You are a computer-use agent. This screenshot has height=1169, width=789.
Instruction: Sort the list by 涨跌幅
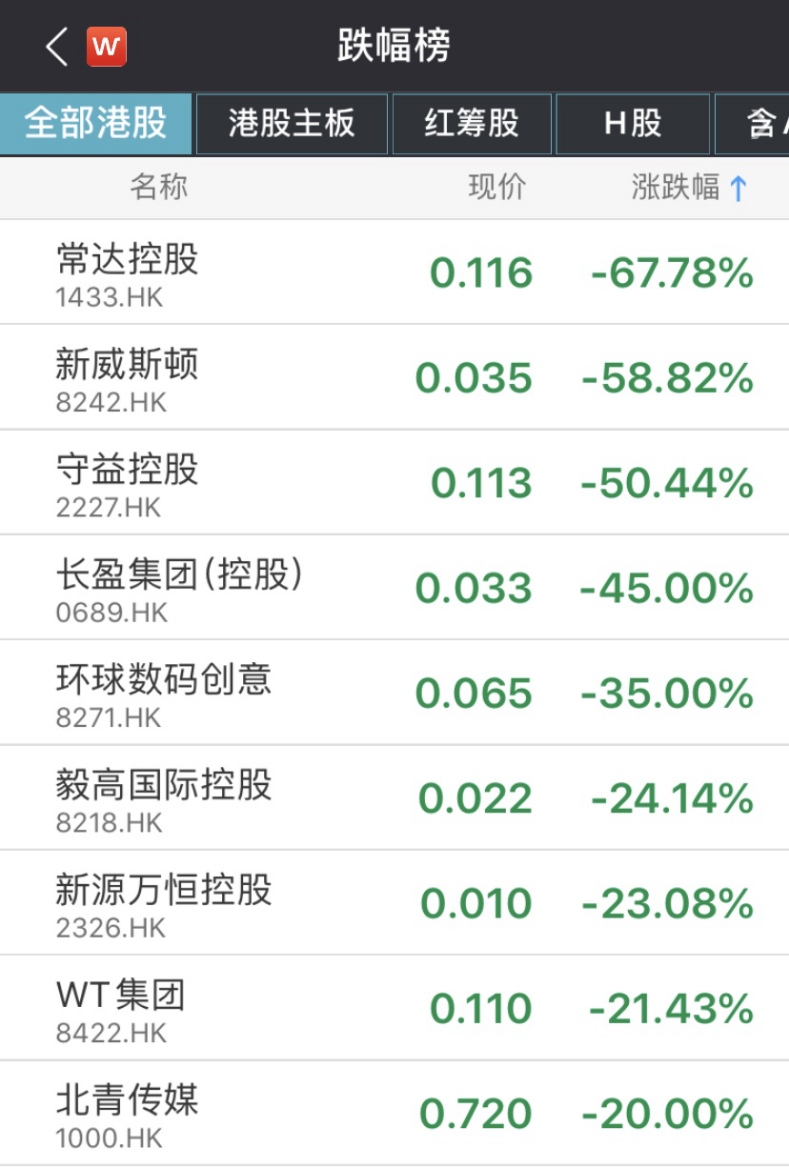689,187
